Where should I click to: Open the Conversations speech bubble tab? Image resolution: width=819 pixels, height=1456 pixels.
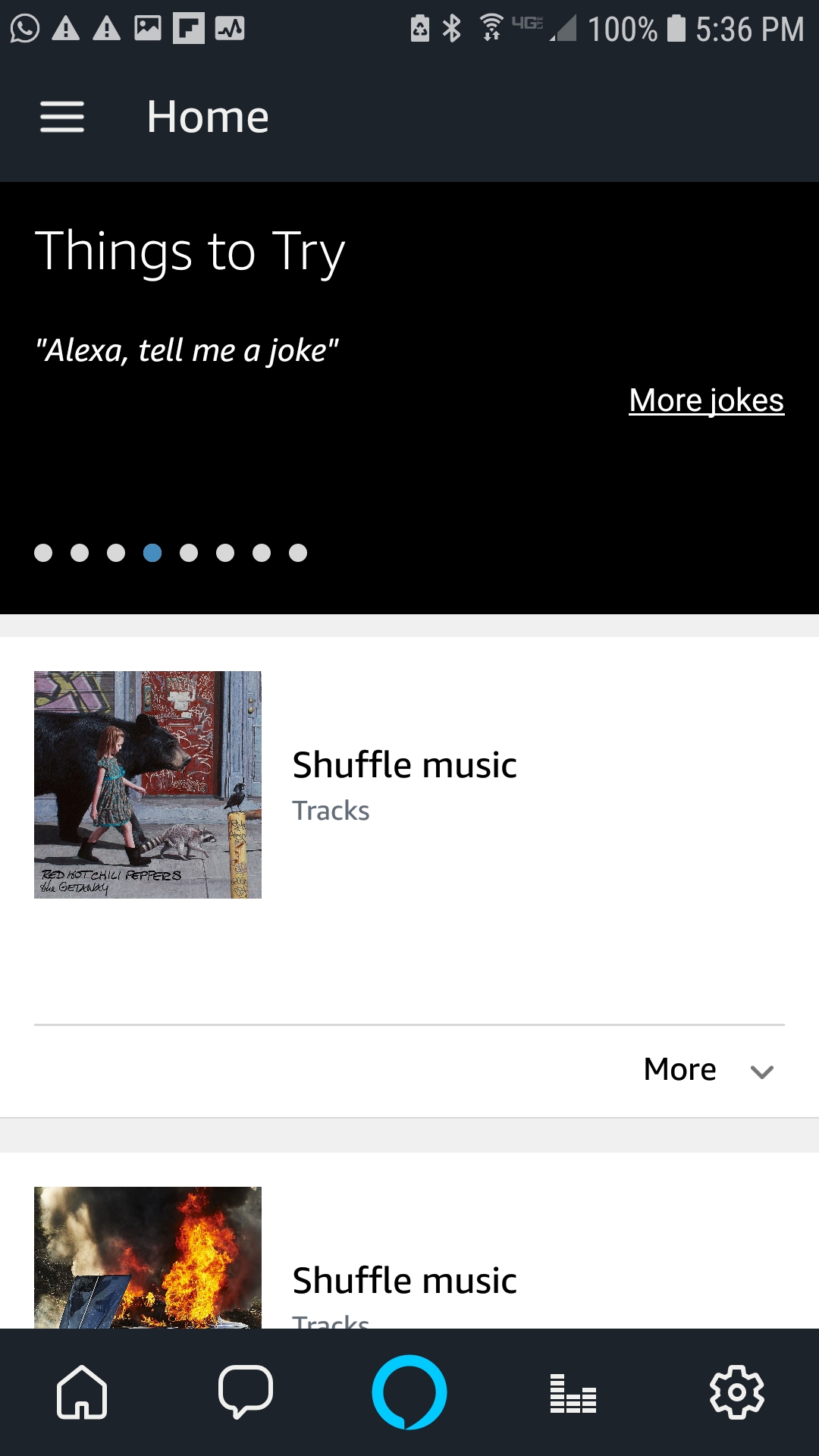(246, 1392)
